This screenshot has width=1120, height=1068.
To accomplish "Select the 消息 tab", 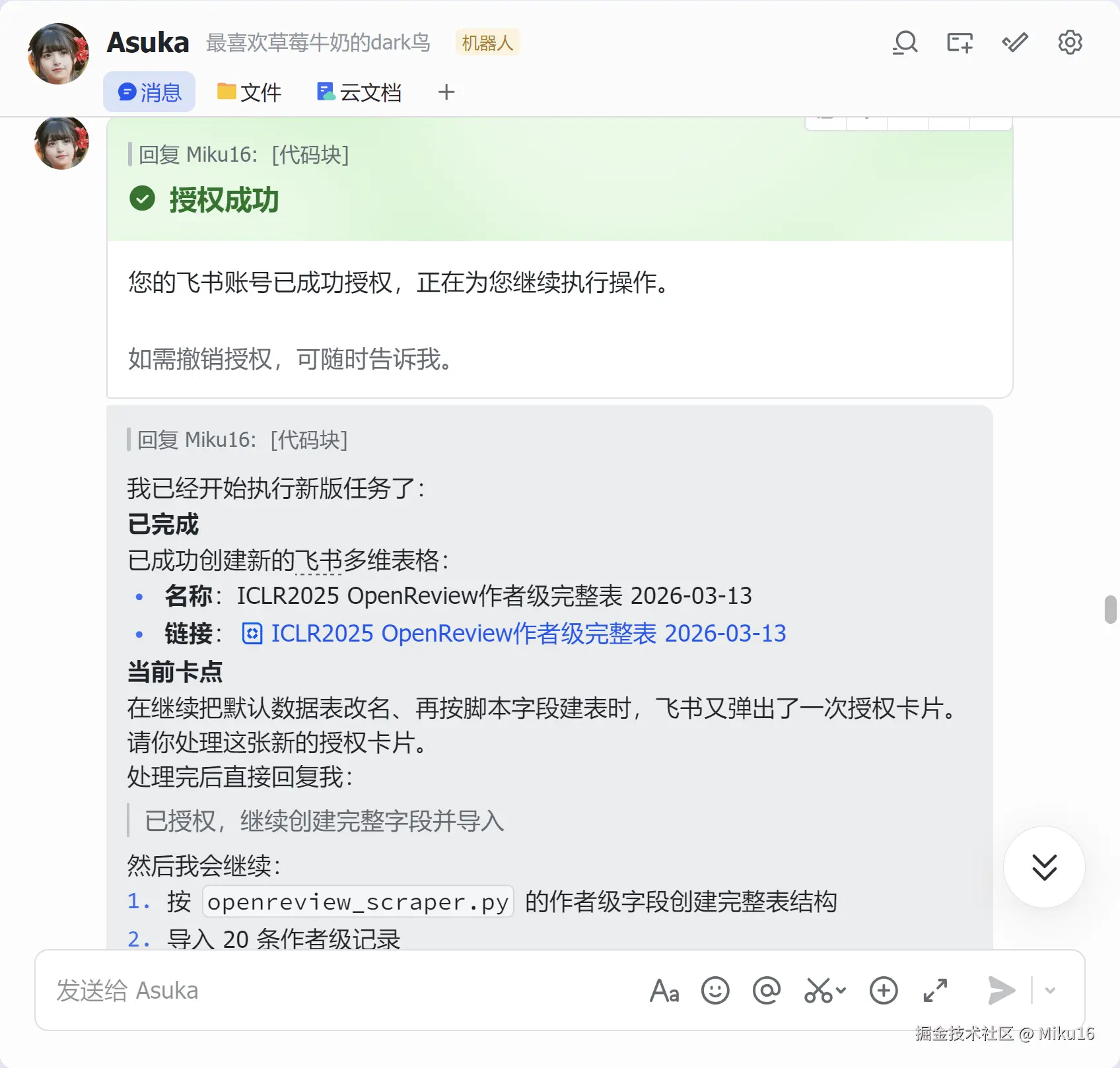I will 149,92.
